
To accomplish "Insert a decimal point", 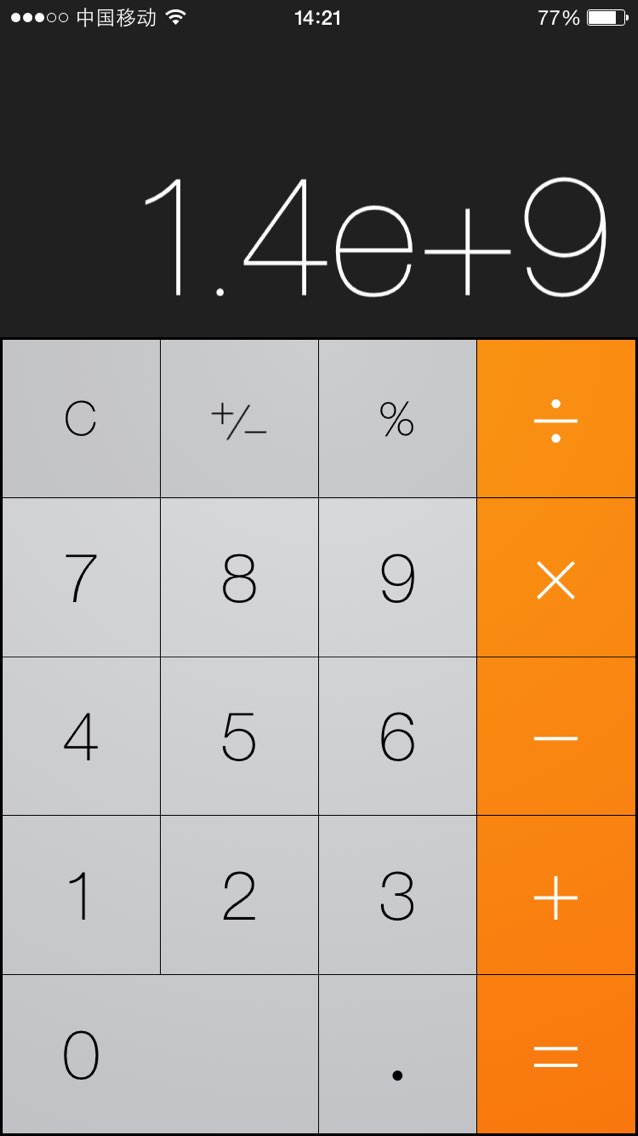I will coord(397,1054).
